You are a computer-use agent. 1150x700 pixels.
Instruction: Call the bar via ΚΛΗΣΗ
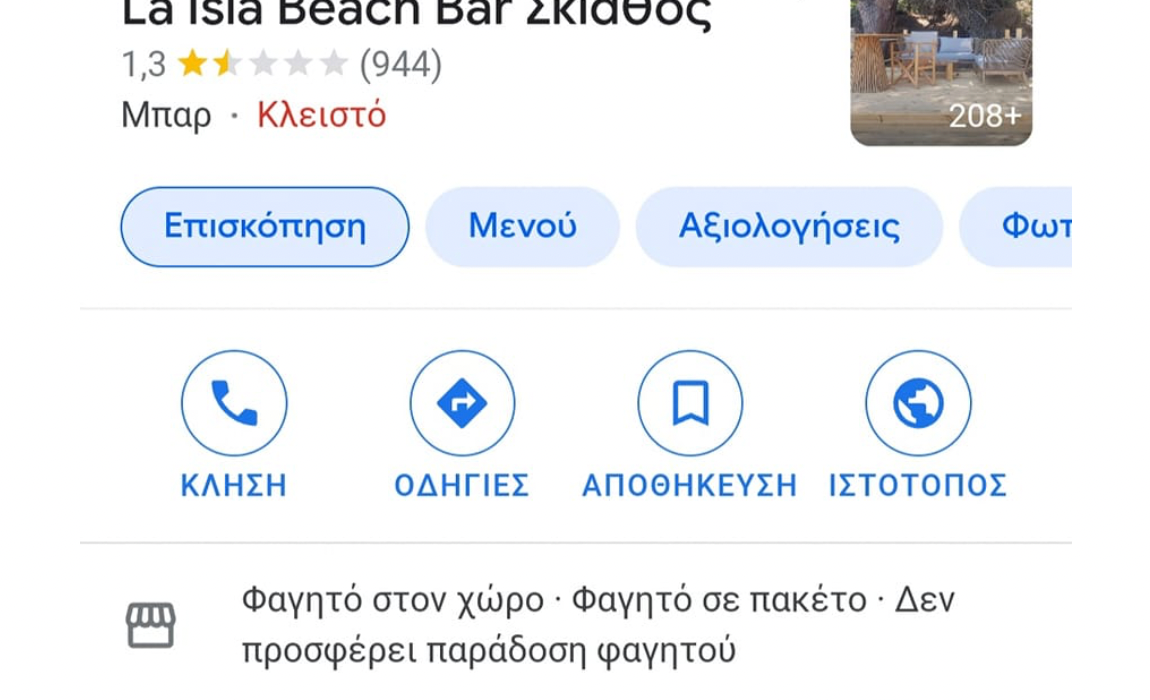[x=234, y=403]
